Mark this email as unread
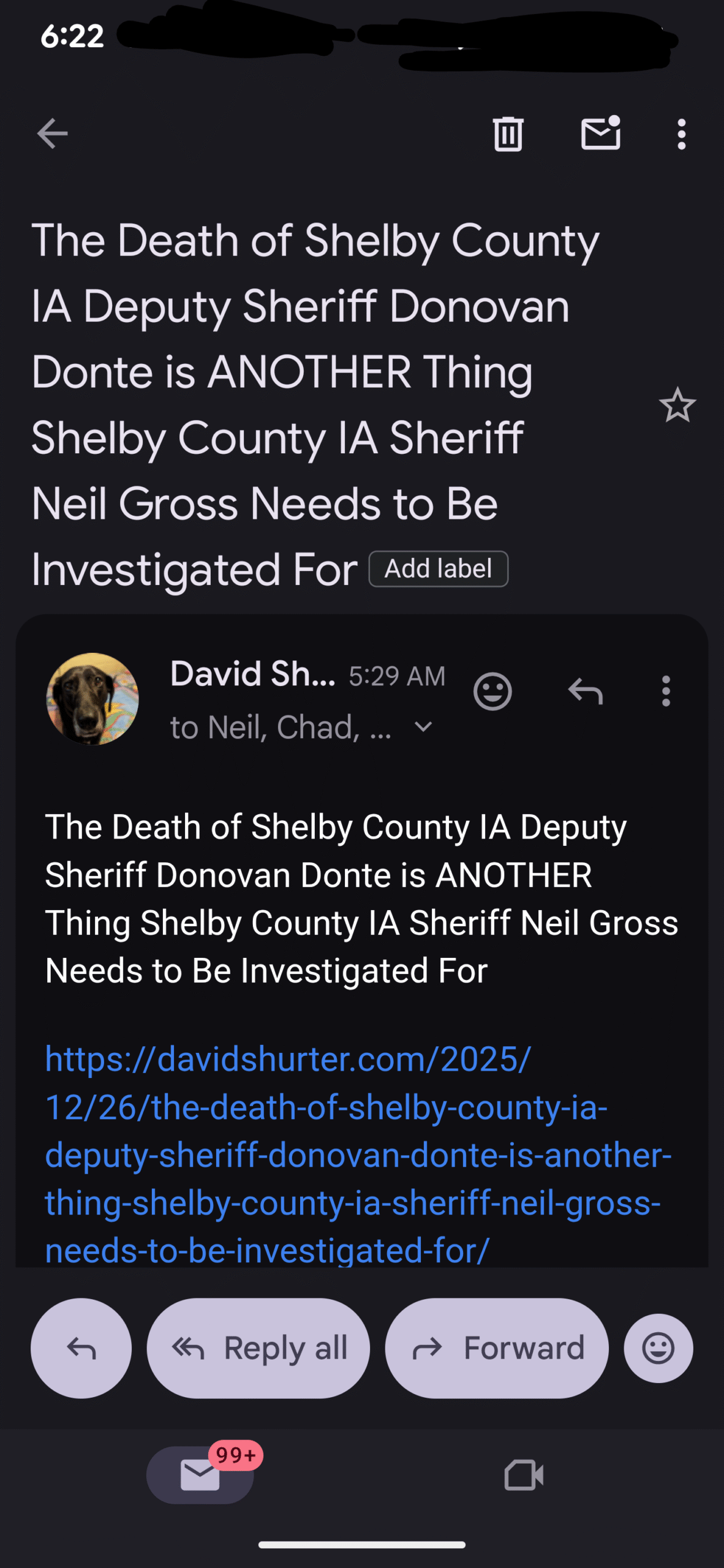The height and width of the screenshot is (1568, 724). tap(600, 134)
